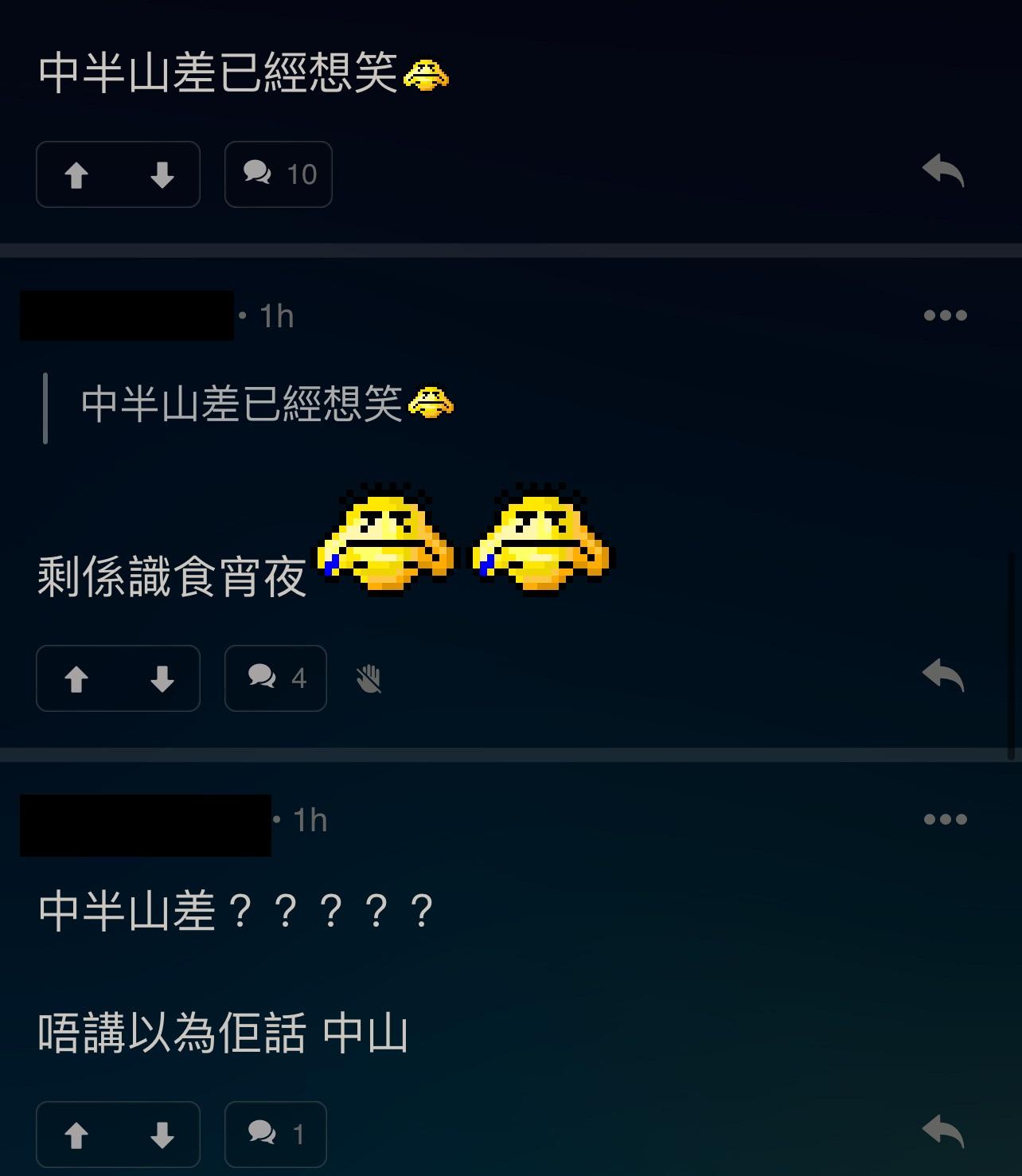Upvote the 剩係識食宵夜 comment

point(76,678)
